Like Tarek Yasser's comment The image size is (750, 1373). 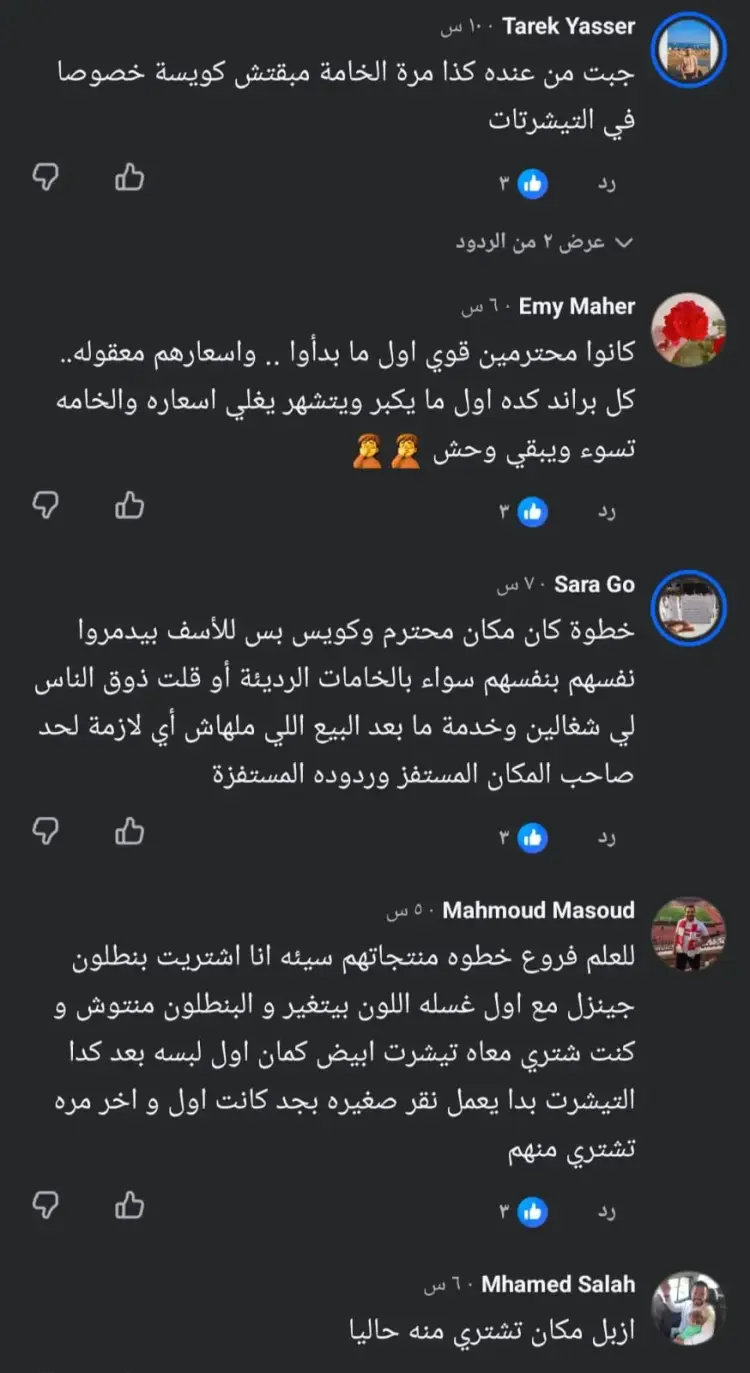tap(129, 179)
